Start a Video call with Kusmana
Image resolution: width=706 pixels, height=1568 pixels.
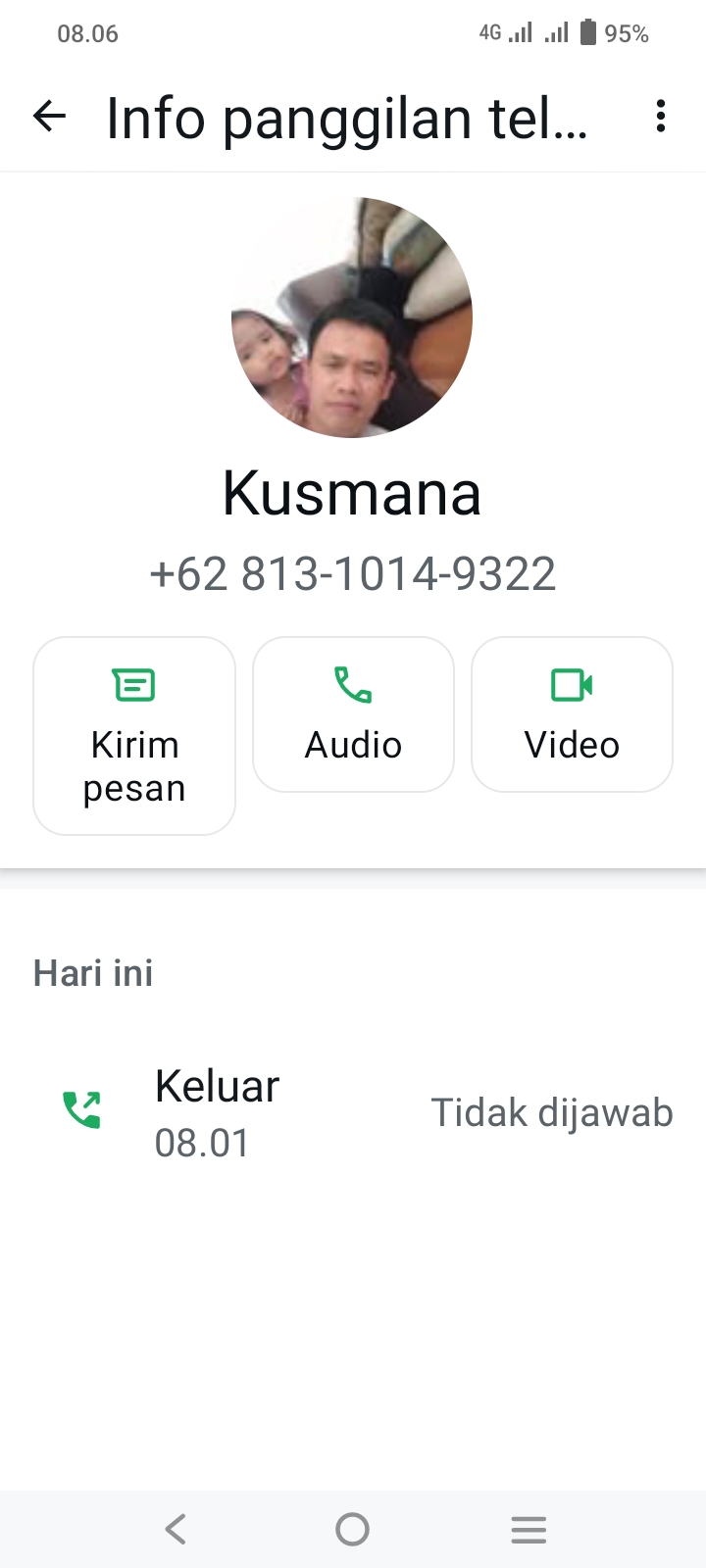click(x=572, y=714)
